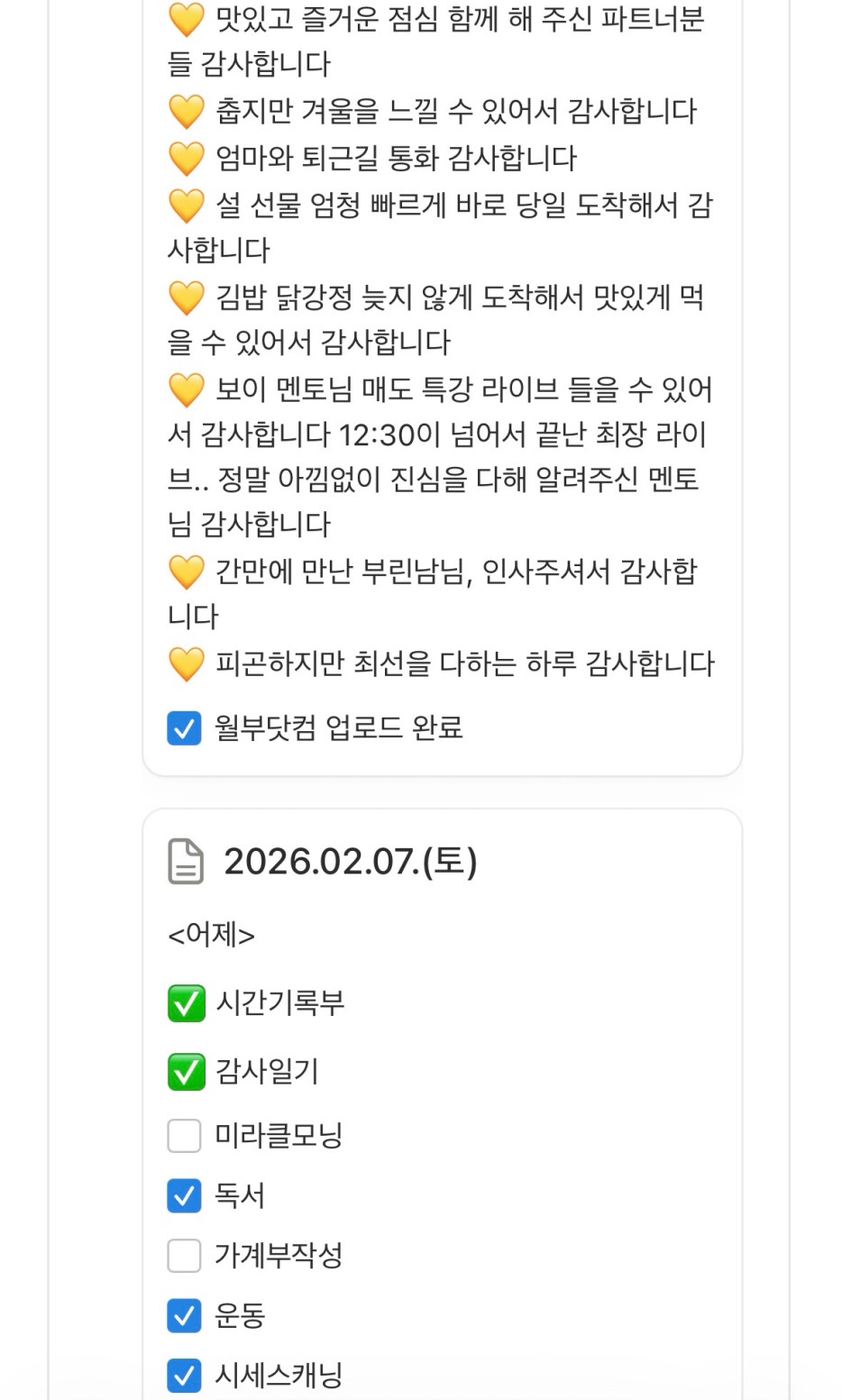Uncheck the 독서 checkbox
This screenshot has width=842, height=1400.
click(184, 1196)
